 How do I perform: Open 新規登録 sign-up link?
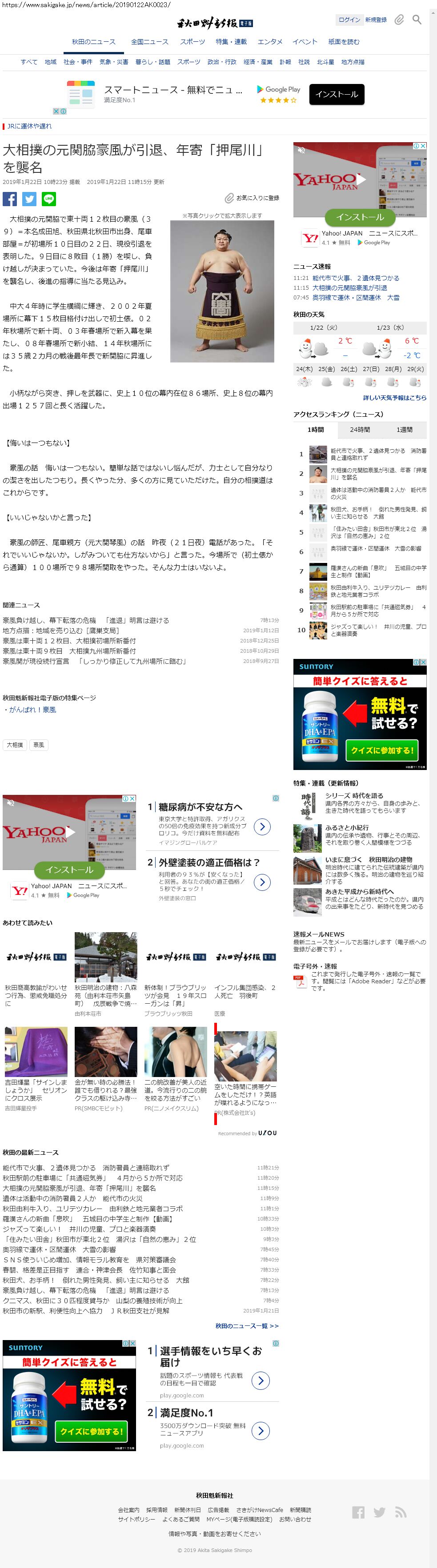pyautogui.click(x=376, y=20)
